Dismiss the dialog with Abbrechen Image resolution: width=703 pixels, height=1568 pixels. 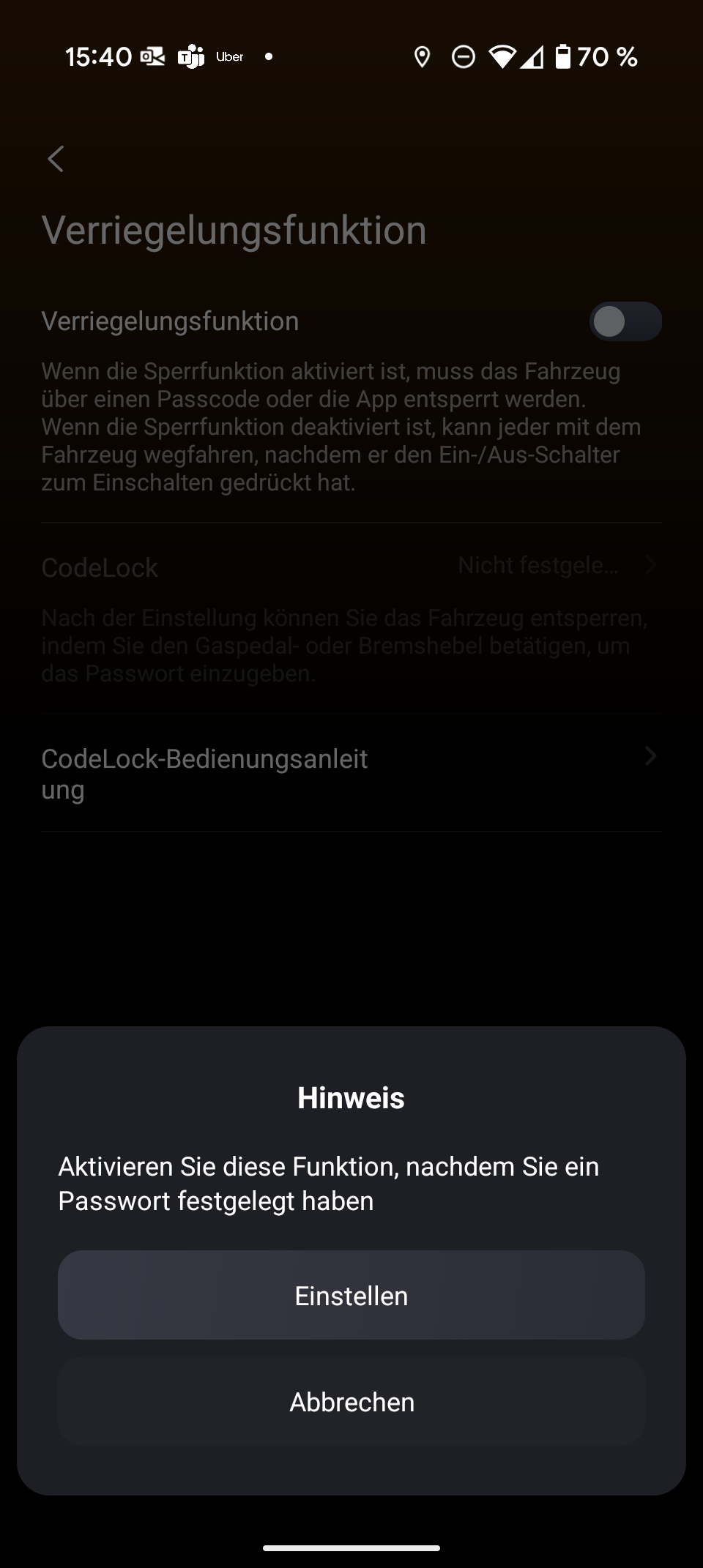[x=351, y=1401]
